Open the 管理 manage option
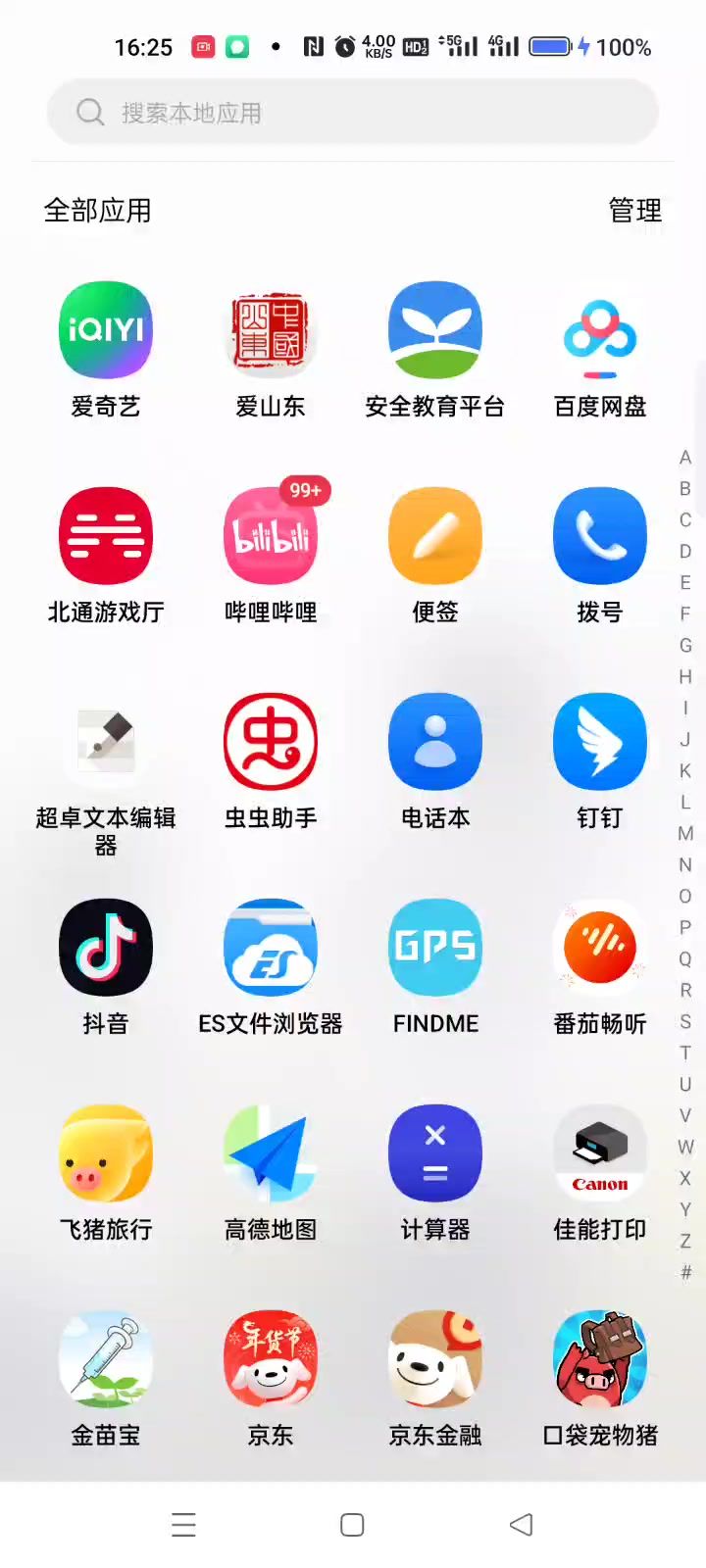Screen dimensions: 706x1568 tap(634, 211)
